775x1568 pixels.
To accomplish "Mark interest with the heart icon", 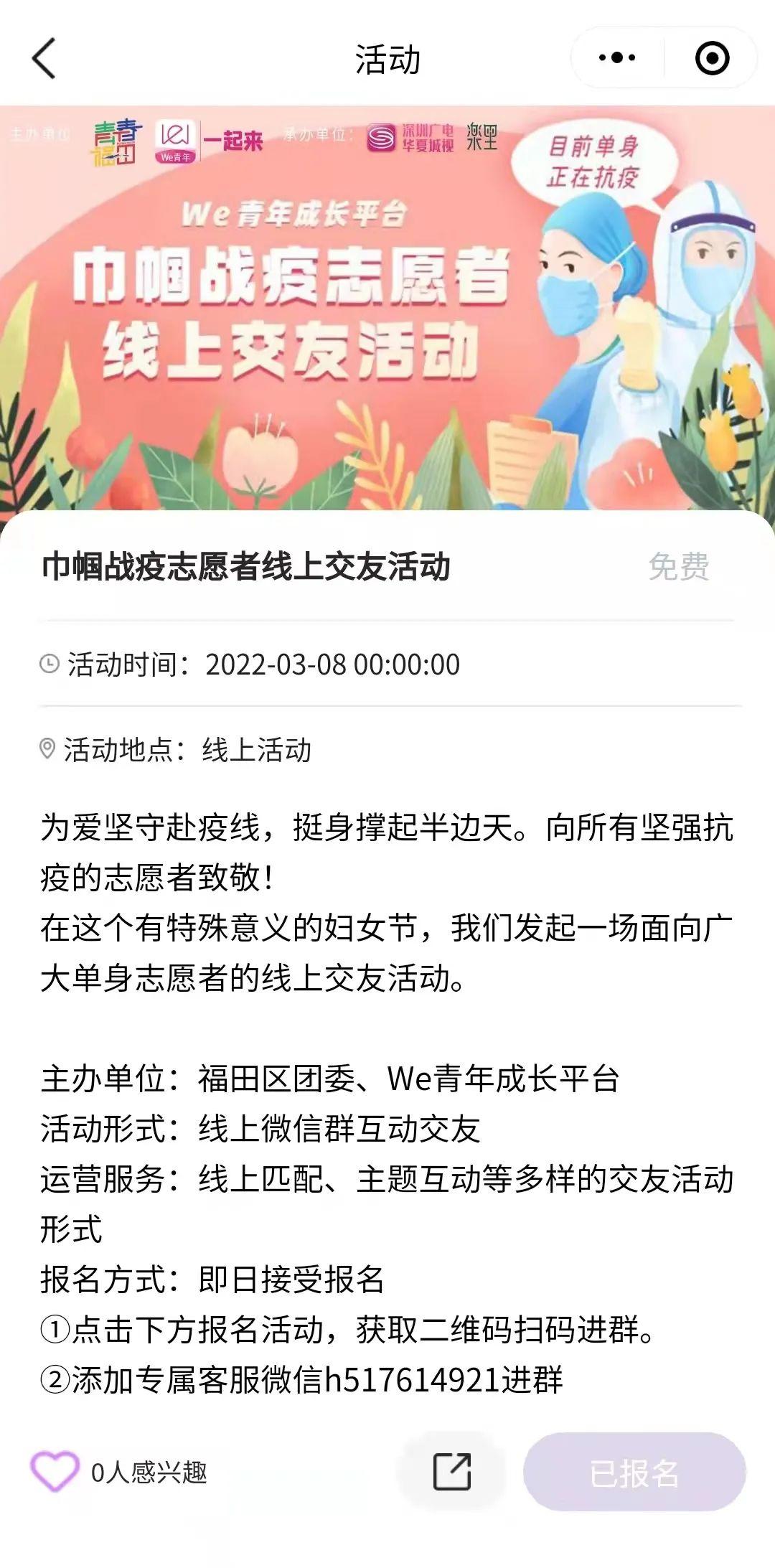I will click(55, 1471).
